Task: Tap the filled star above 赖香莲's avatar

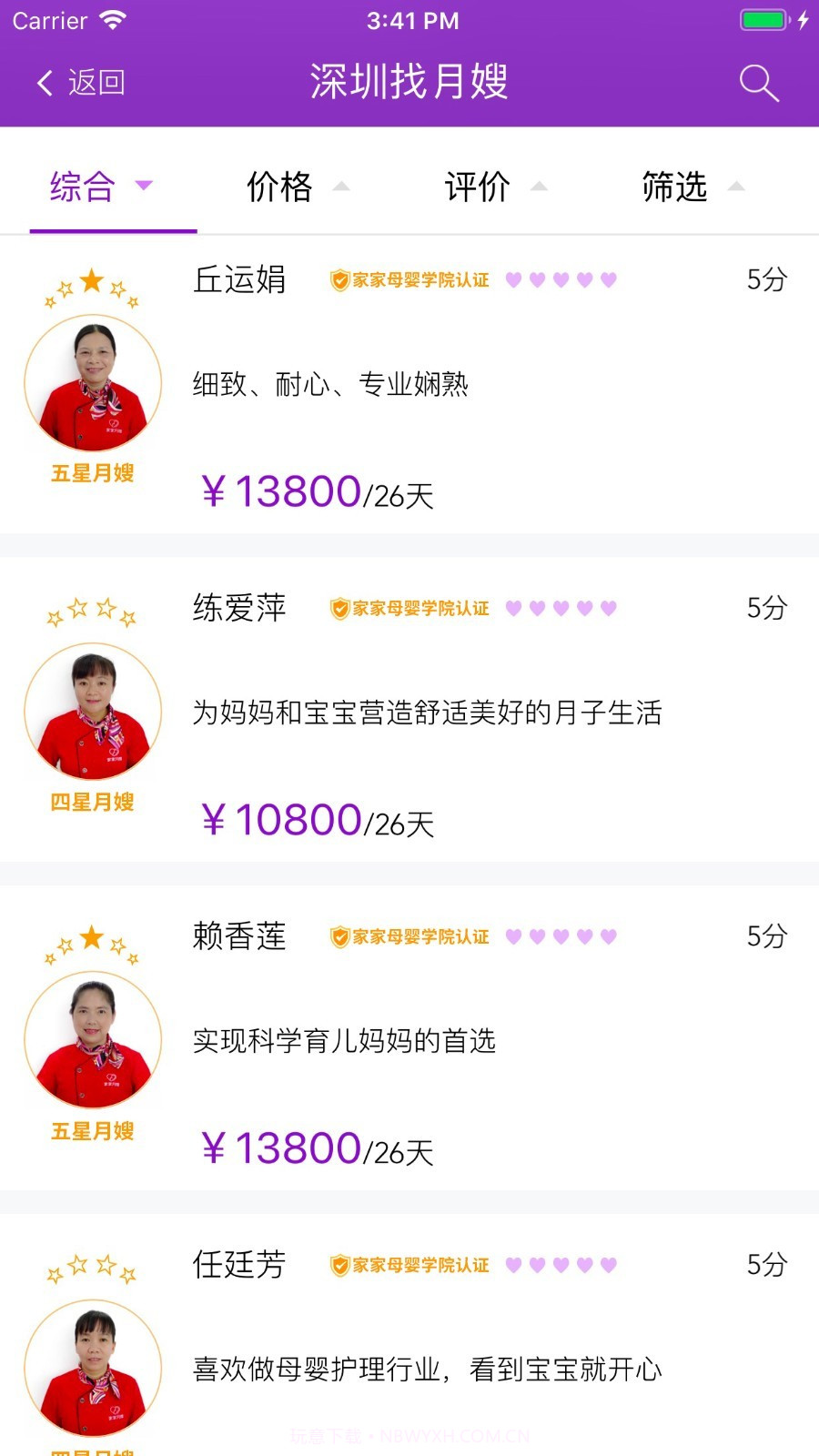Action: pos(91,935)
